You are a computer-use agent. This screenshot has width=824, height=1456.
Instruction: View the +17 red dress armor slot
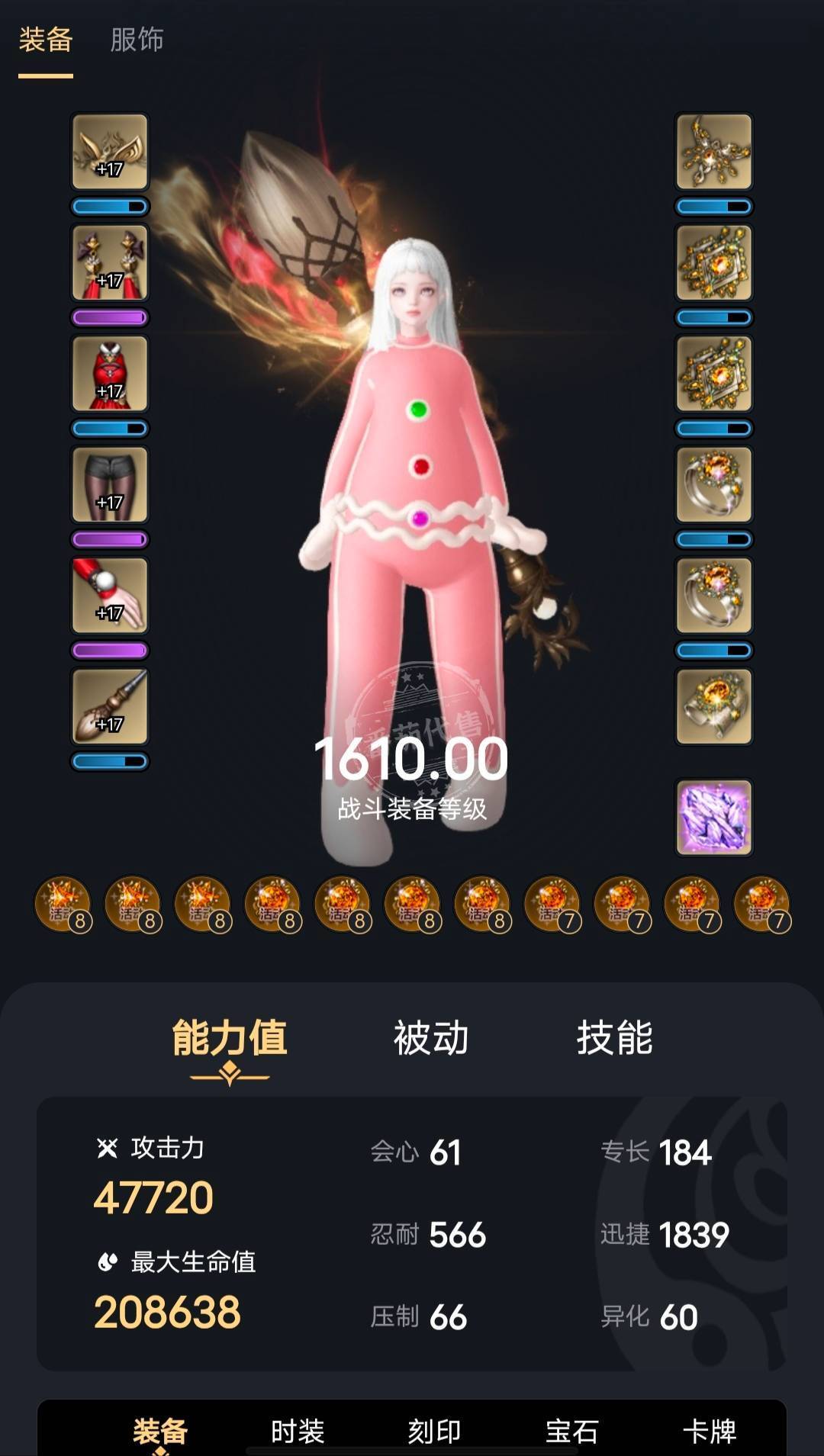tap(110, 374)
